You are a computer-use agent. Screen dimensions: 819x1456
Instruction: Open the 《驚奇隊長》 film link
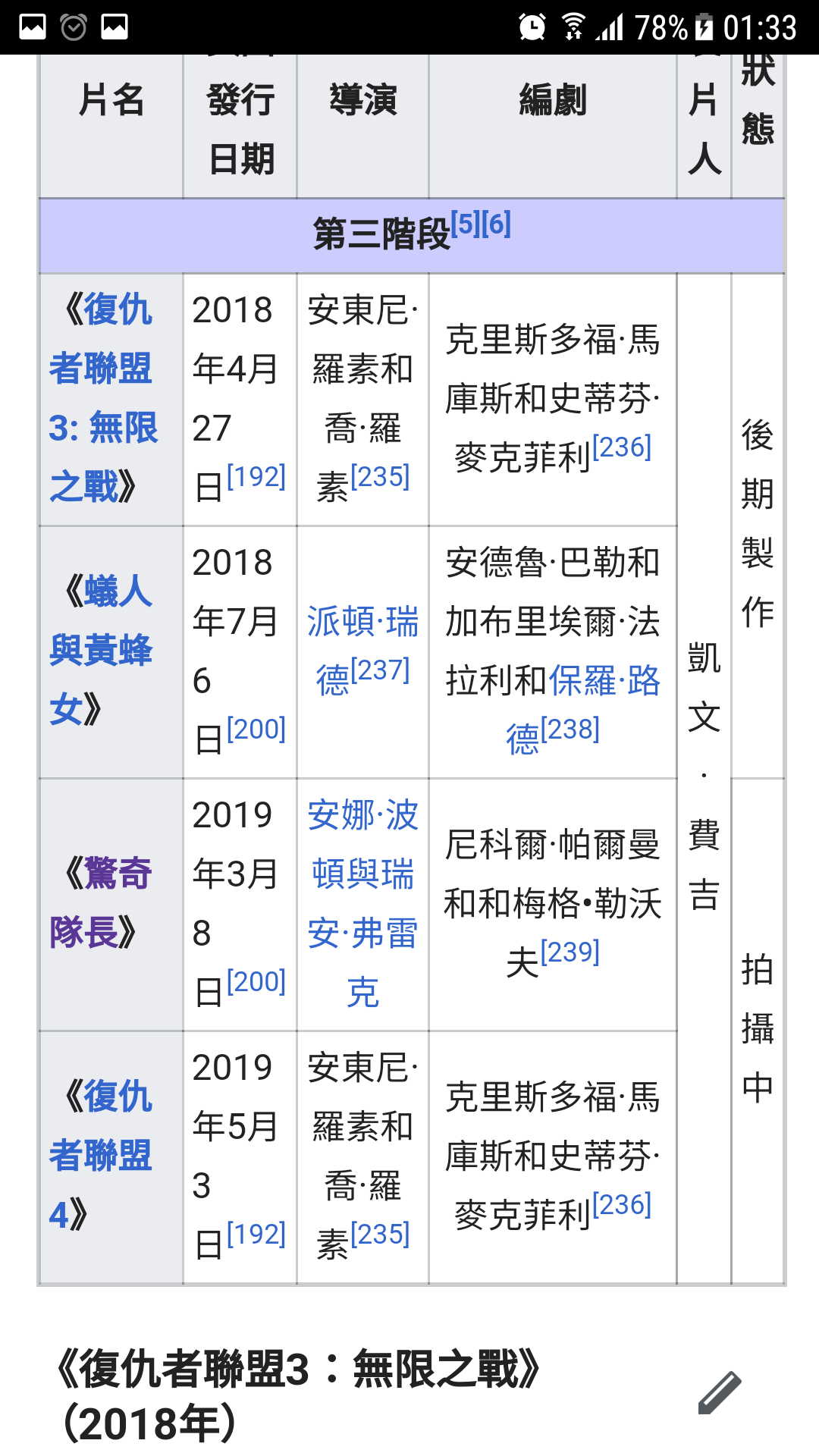[x=102, y=903]
